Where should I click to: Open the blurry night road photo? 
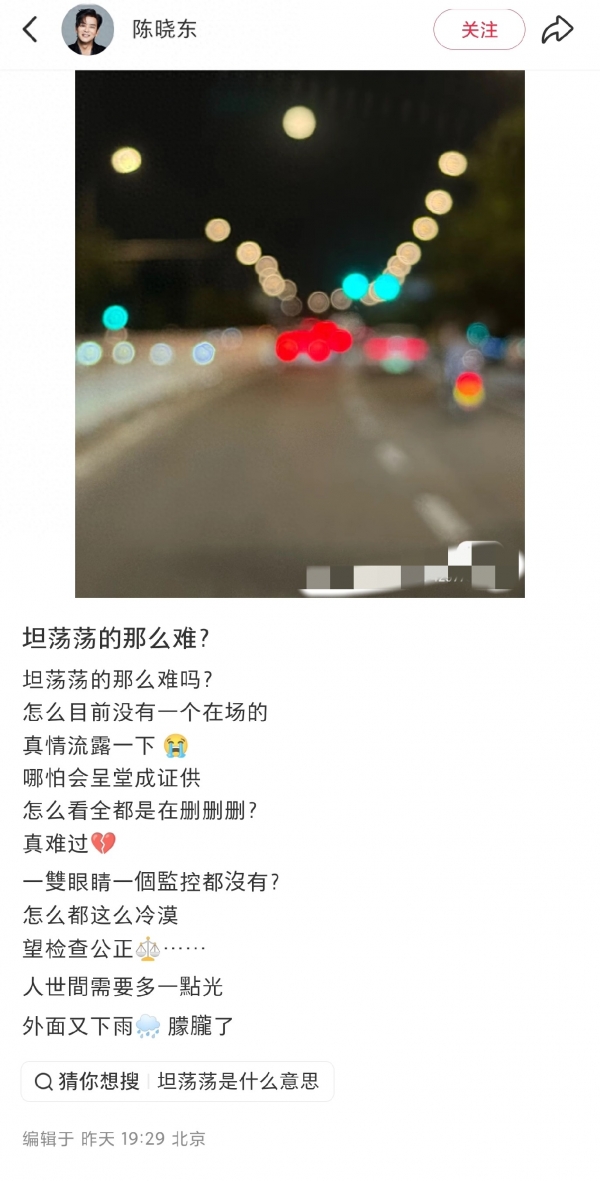300,334
